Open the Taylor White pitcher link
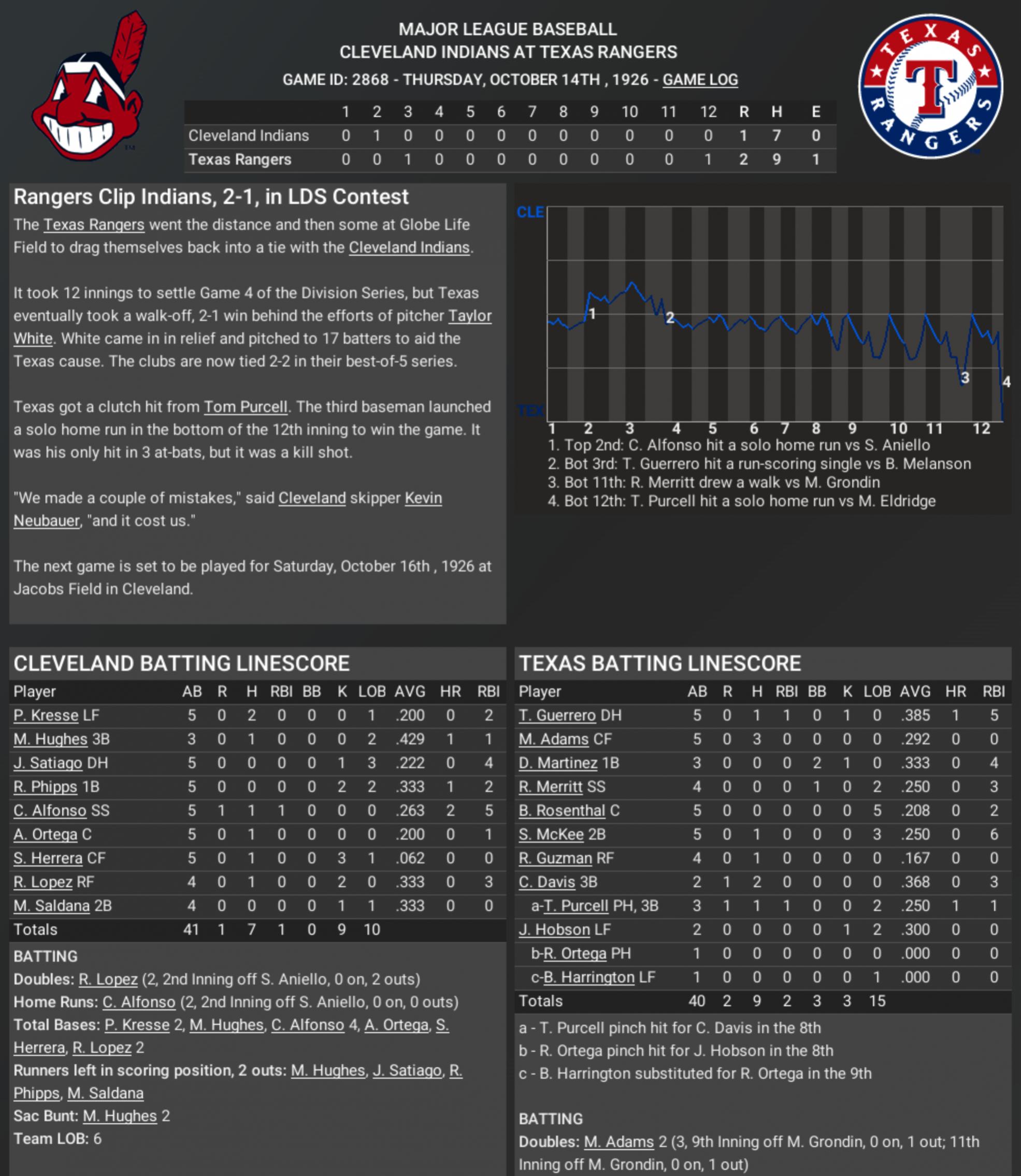1021x1176 pixels. (x=469, y=315)
